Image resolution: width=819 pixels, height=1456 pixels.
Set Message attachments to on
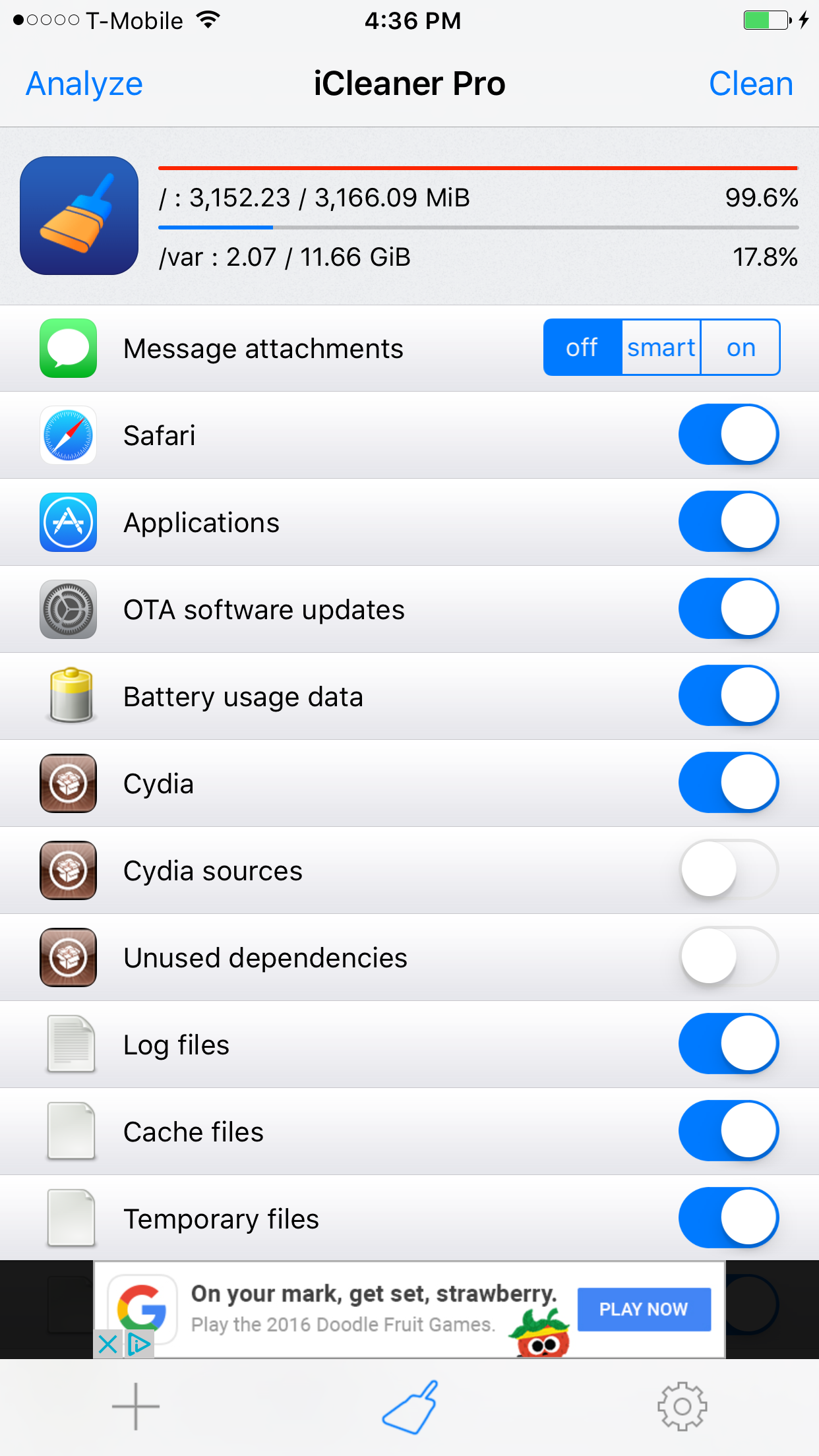pos(741,348)
